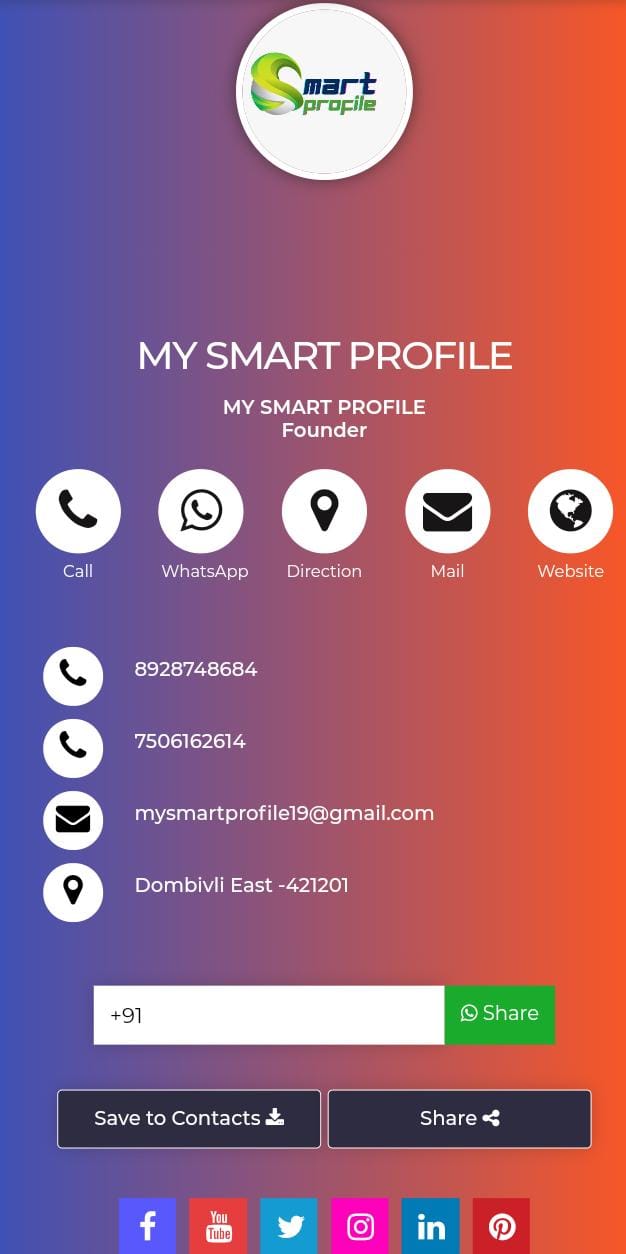This screenshot has width=626, height=1254.
Task: Tap the Call action icon
Action: 78,511
